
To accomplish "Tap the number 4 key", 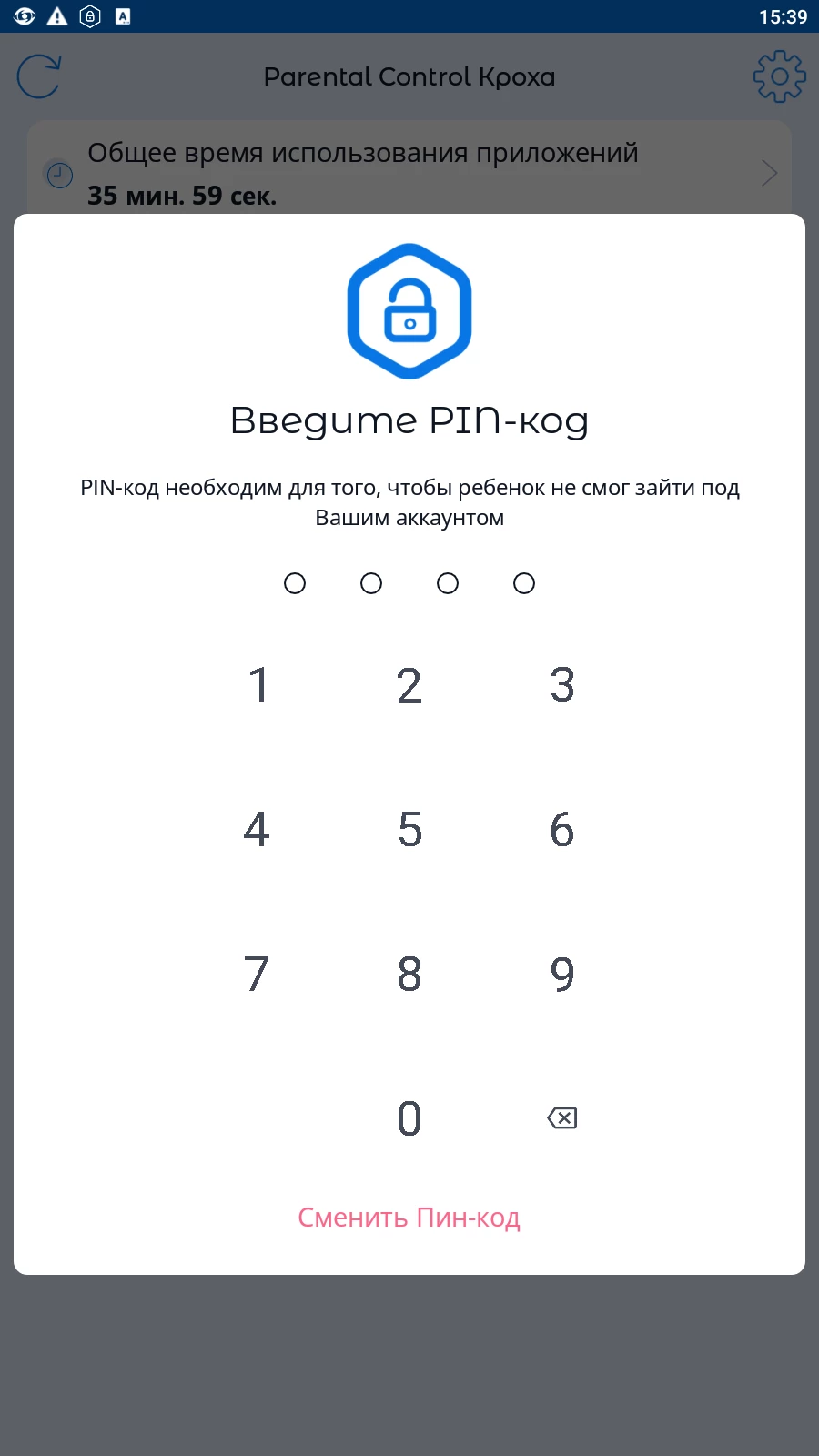I will pyautogui.click(x=258, y=829).
